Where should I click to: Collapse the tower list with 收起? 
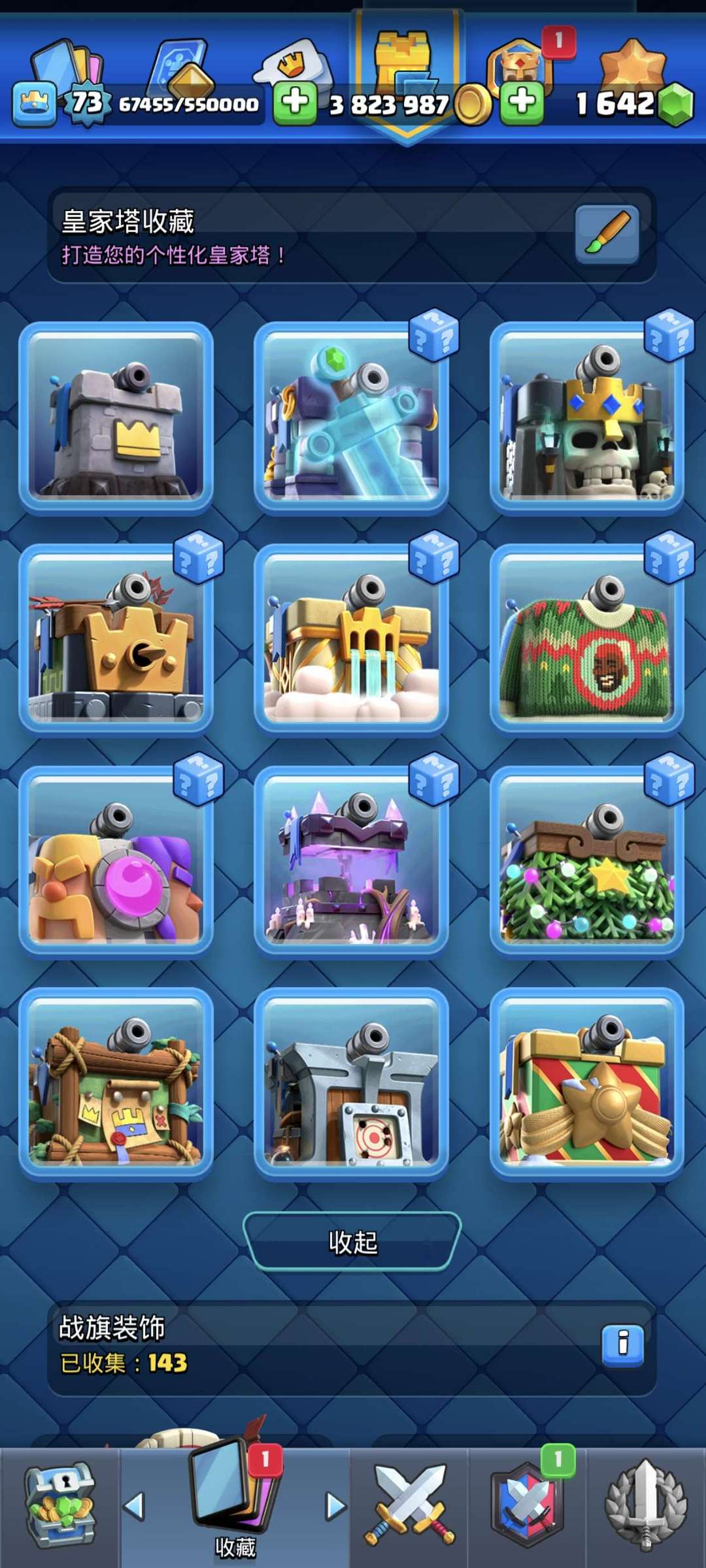click(x=352, y=1242)
